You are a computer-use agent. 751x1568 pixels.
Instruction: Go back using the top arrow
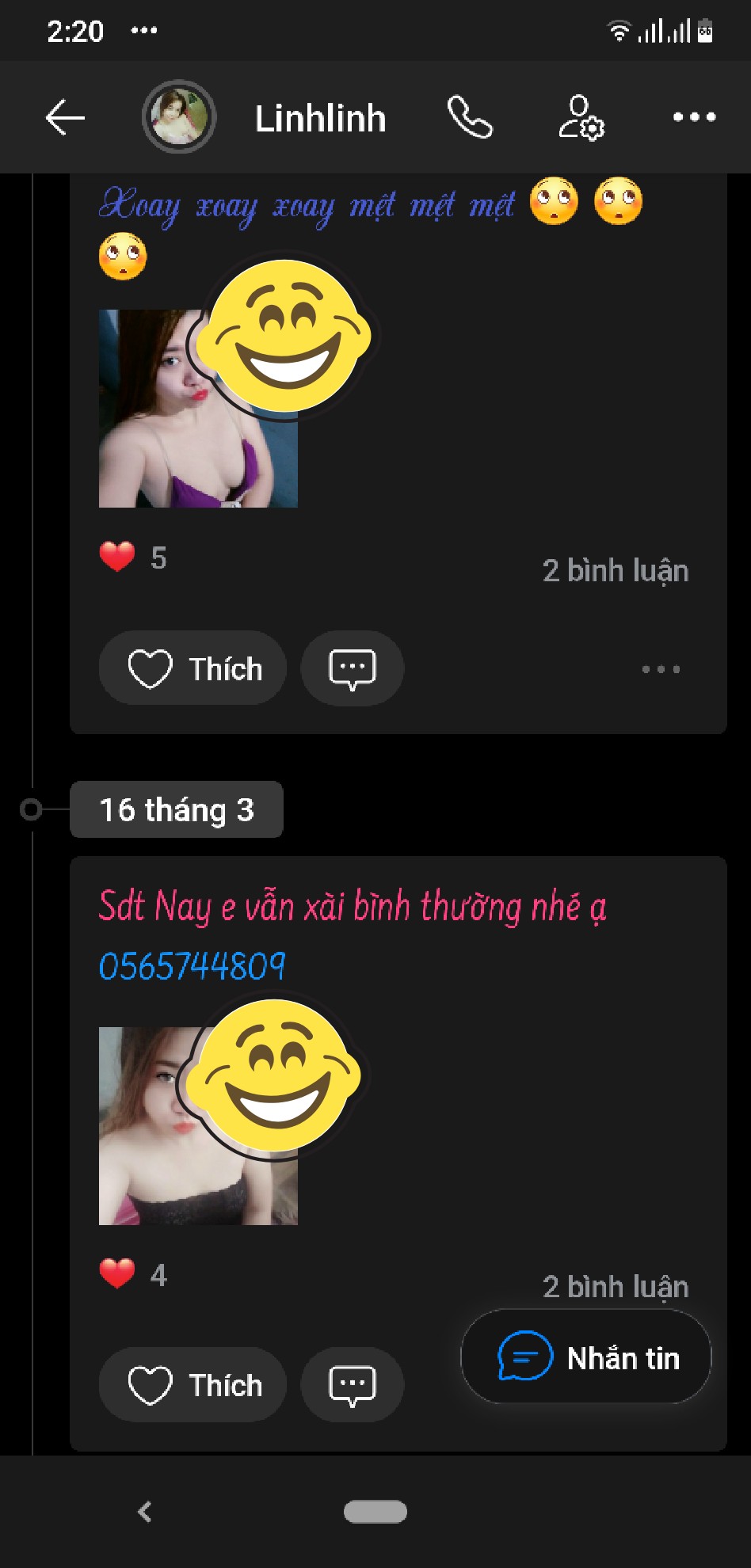point(65,118)
